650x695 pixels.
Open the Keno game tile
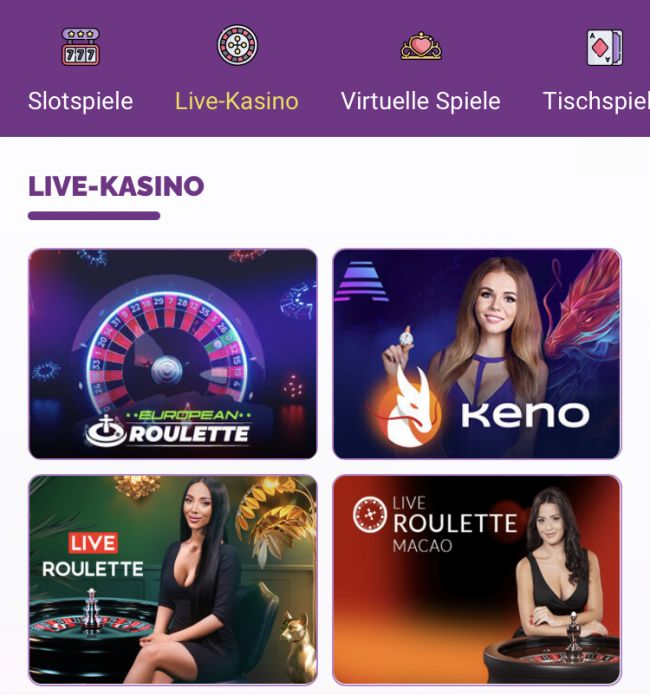pos(477,353)
